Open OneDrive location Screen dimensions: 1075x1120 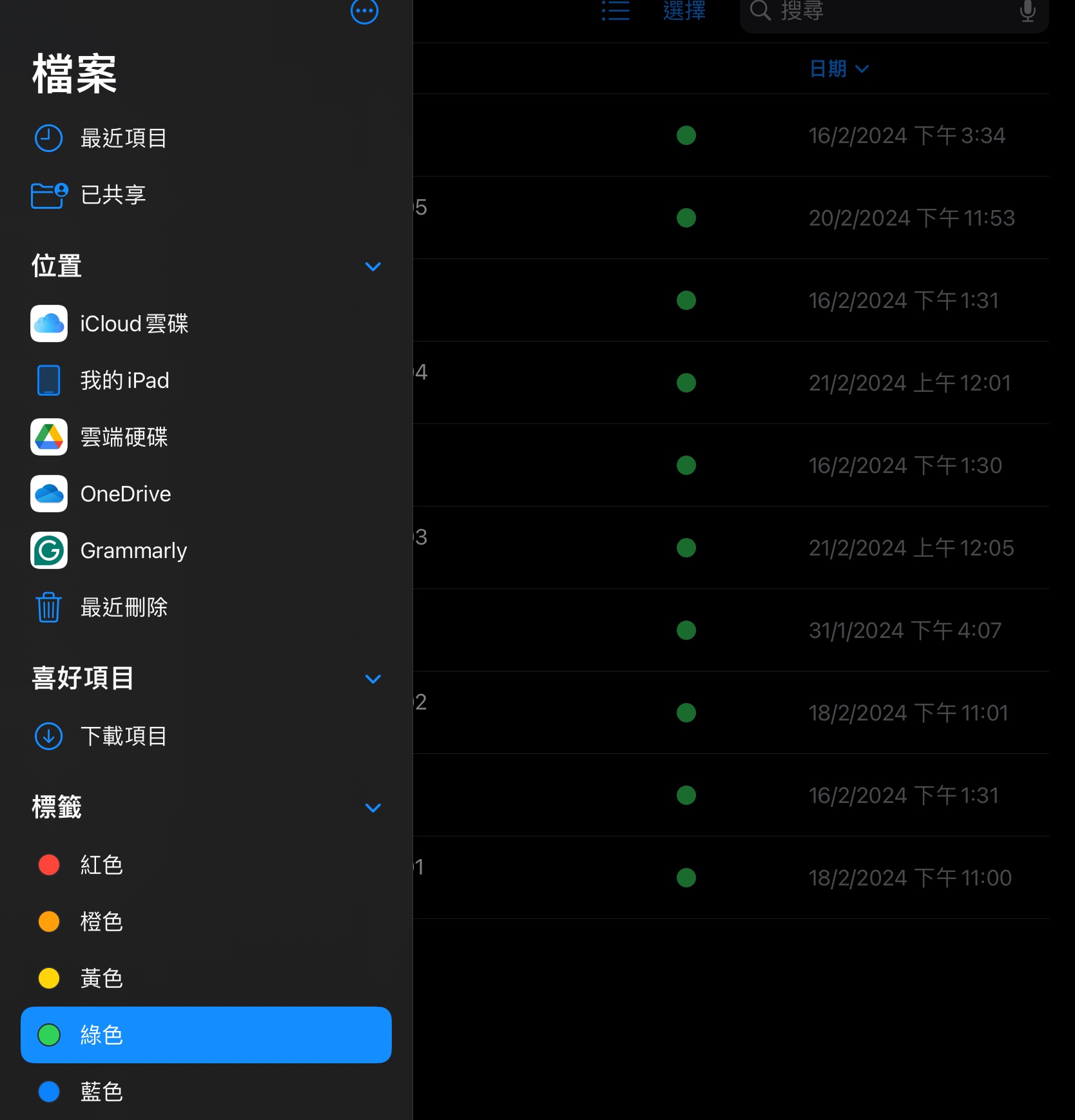click(x=126, y=494)
